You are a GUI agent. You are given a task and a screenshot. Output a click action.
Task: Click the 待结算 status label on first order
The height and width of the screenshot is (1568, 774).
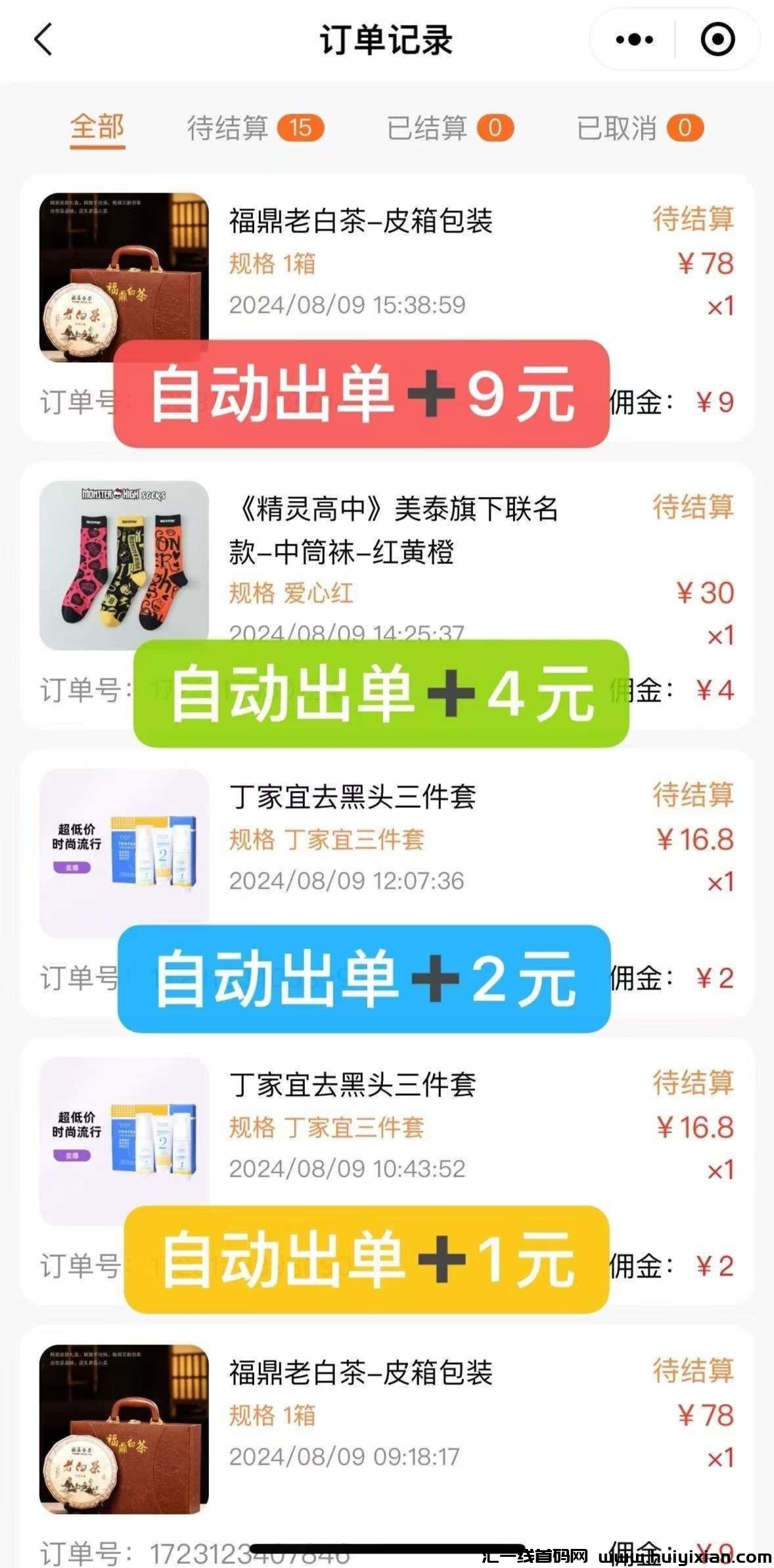[692, 222]
